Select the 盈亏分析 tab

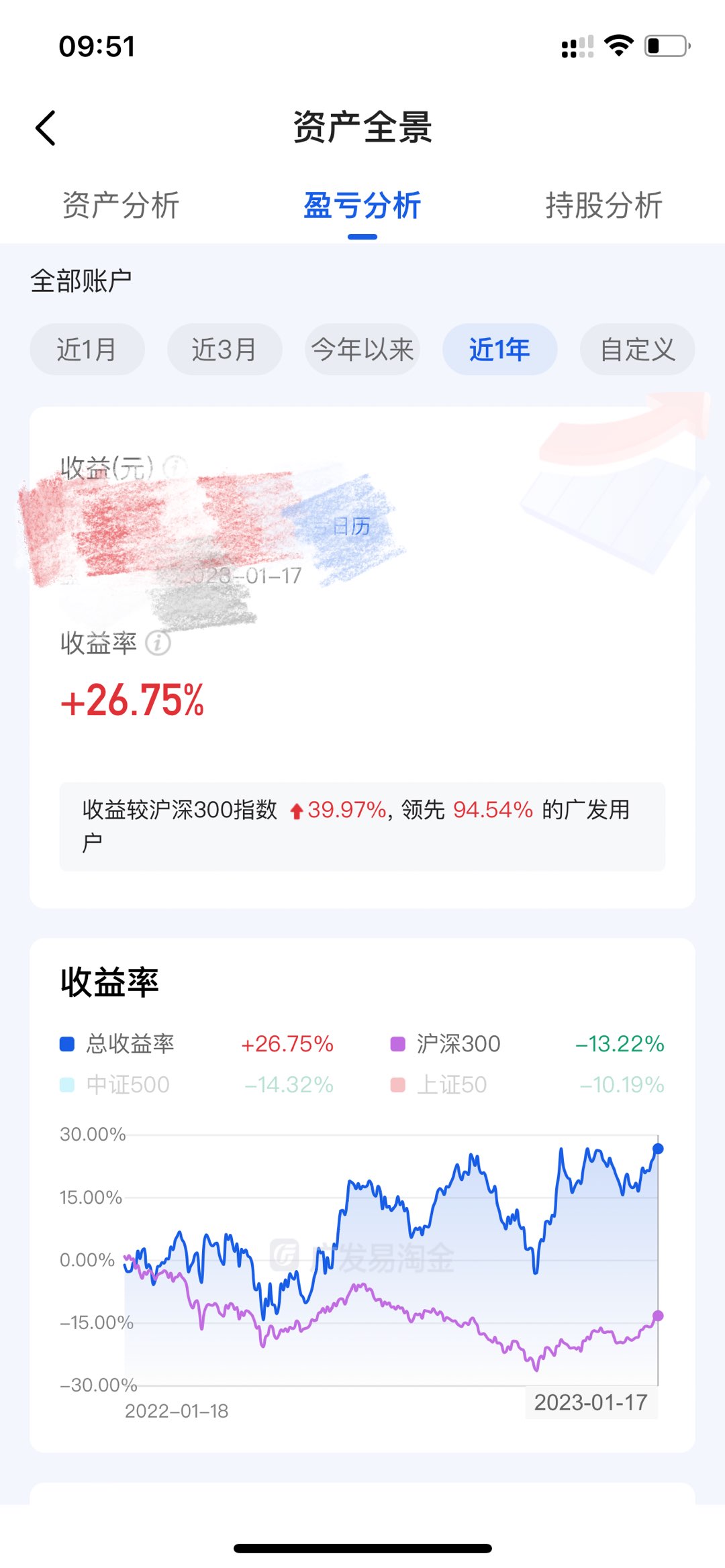(x=362, y=205)
